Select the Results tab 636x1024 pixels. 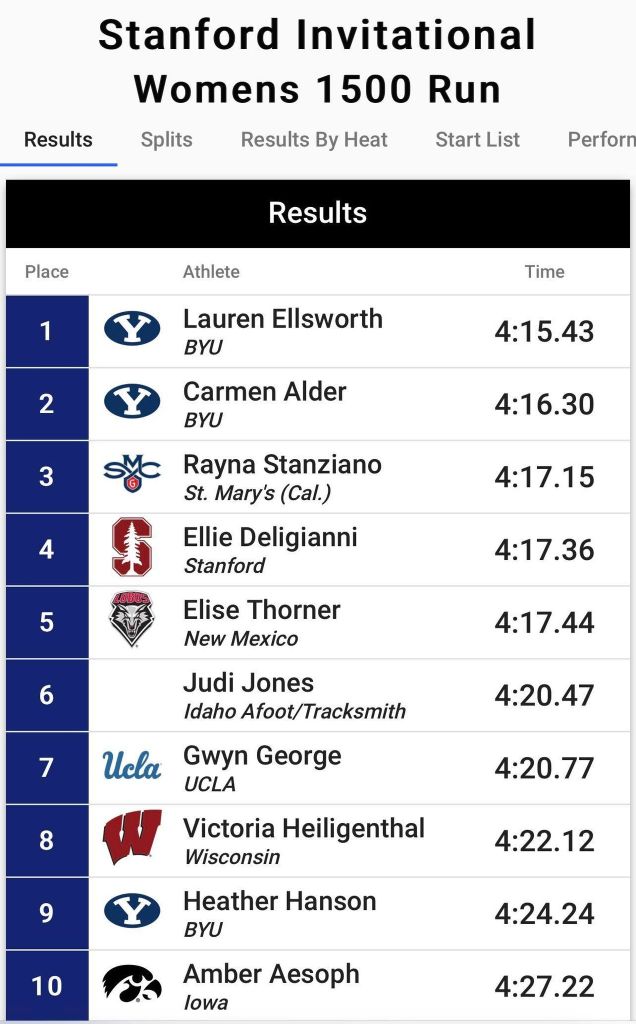(58, 140)
